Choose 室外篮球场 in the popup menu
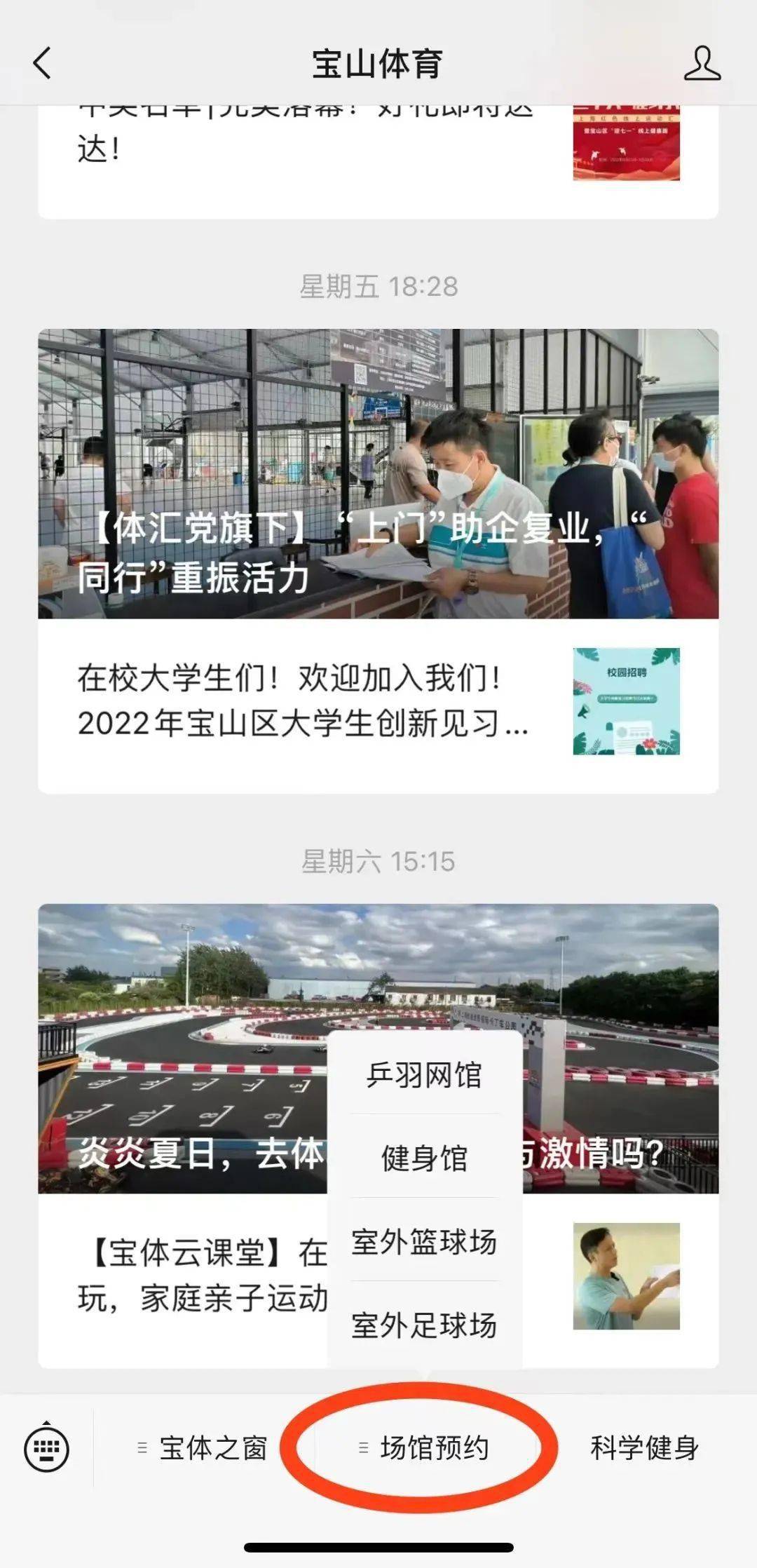 click(424, 1241)
